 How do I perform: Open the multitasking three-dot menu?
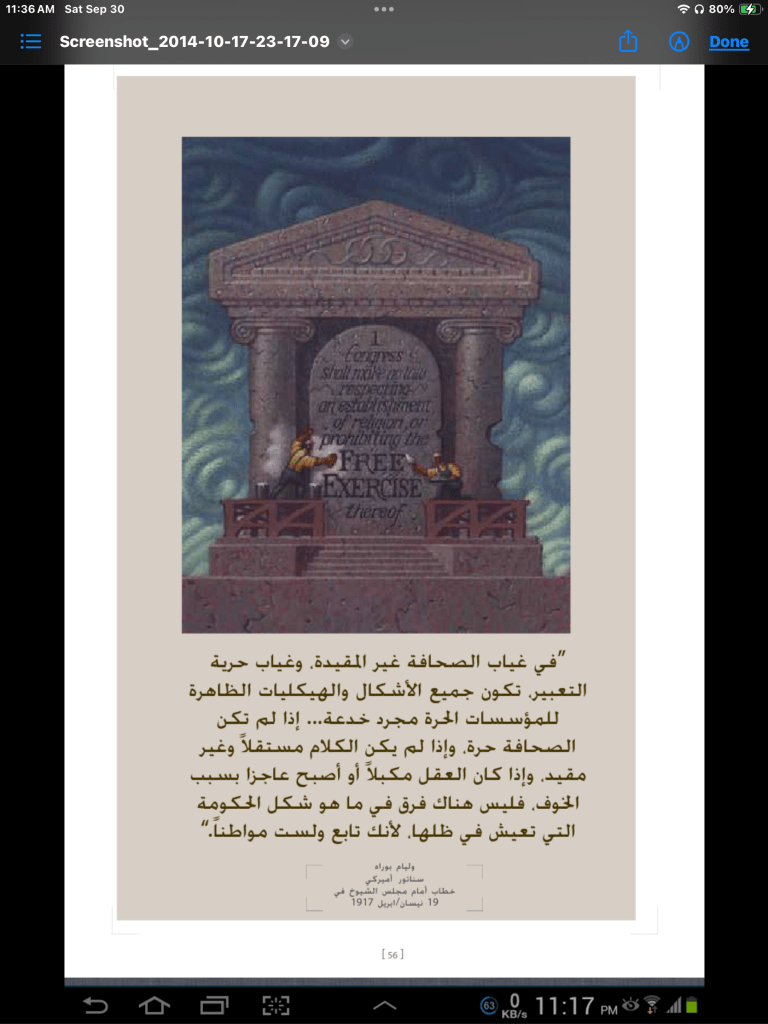384,9
